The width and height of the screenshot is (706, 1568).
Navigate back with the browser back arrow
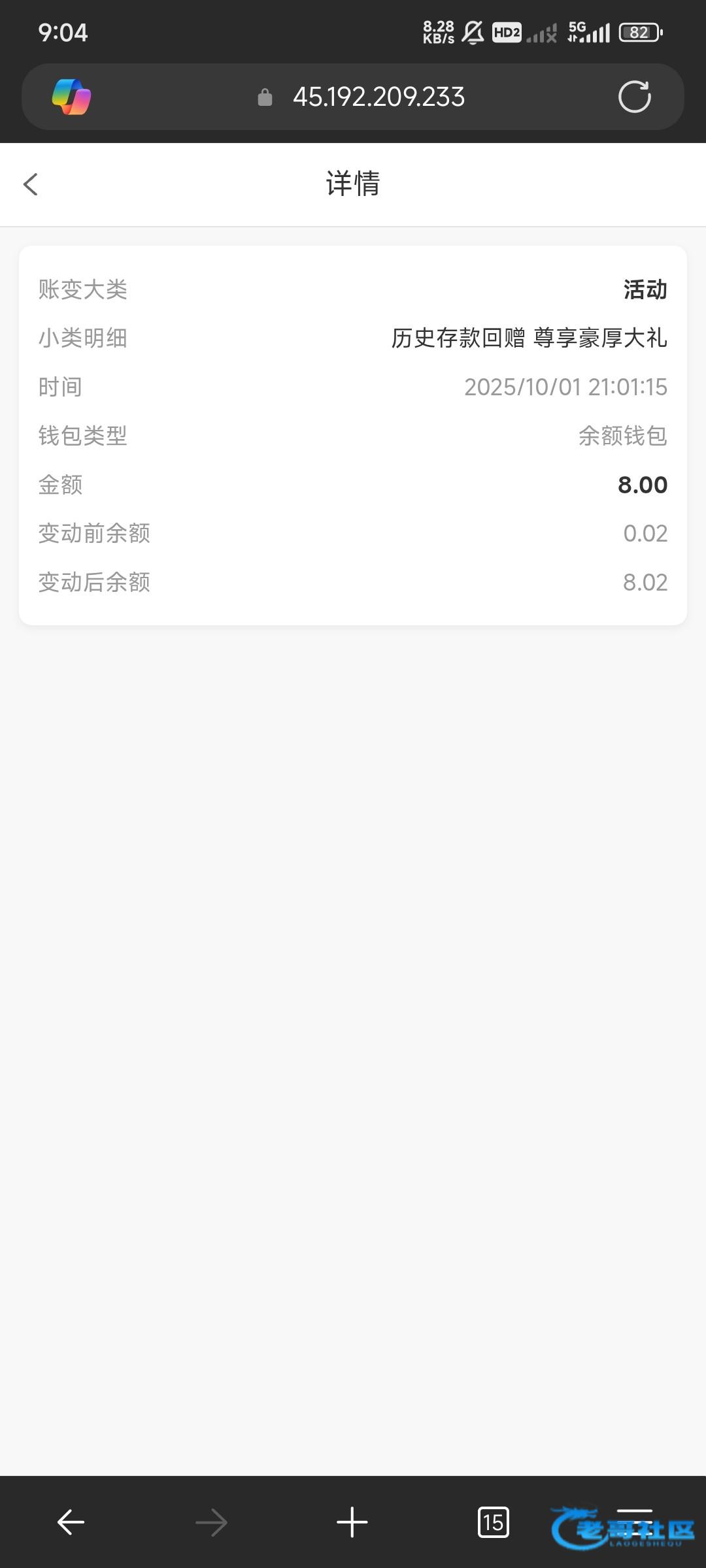coord(71,1522)
